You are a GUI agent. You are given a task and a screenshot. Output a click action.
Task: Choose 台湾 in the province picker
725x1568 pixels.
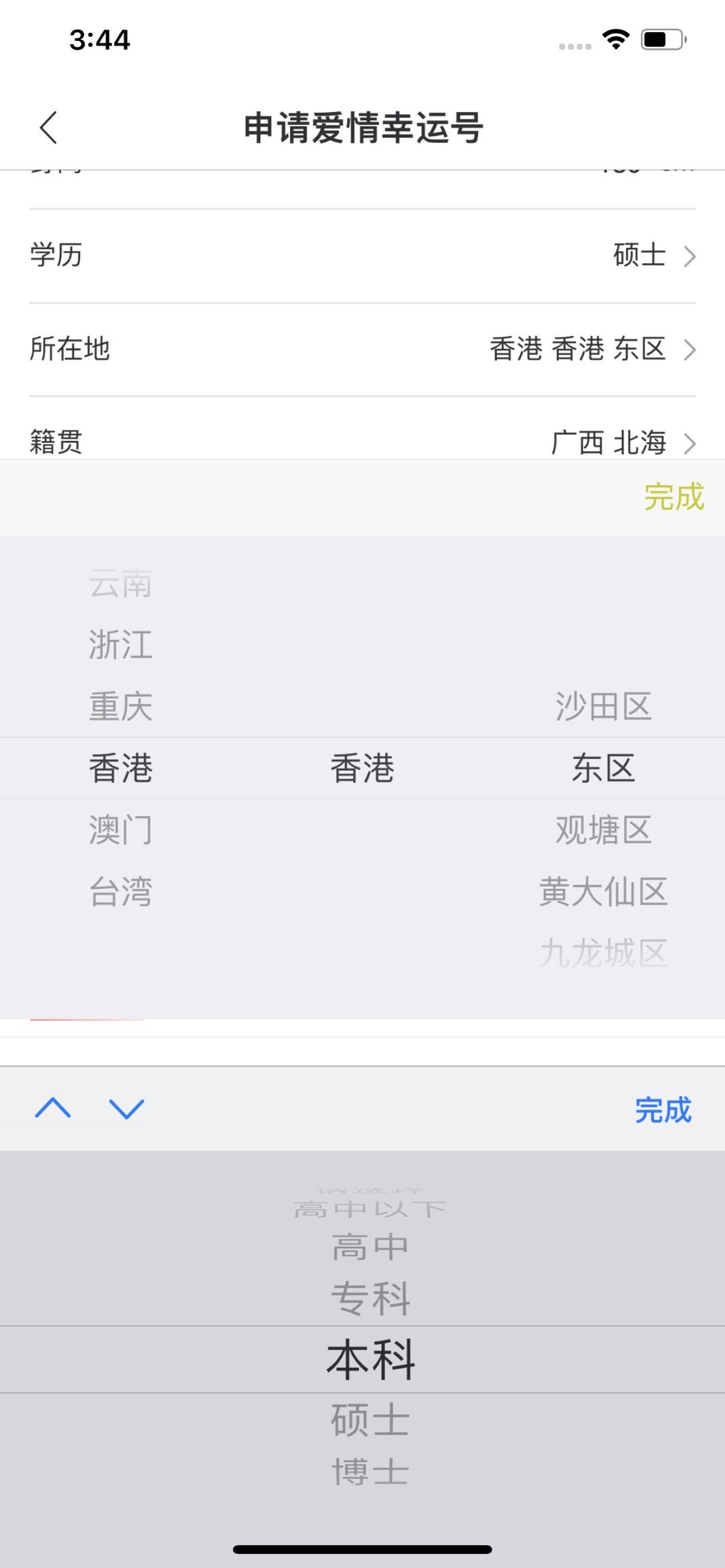point(121,892)
